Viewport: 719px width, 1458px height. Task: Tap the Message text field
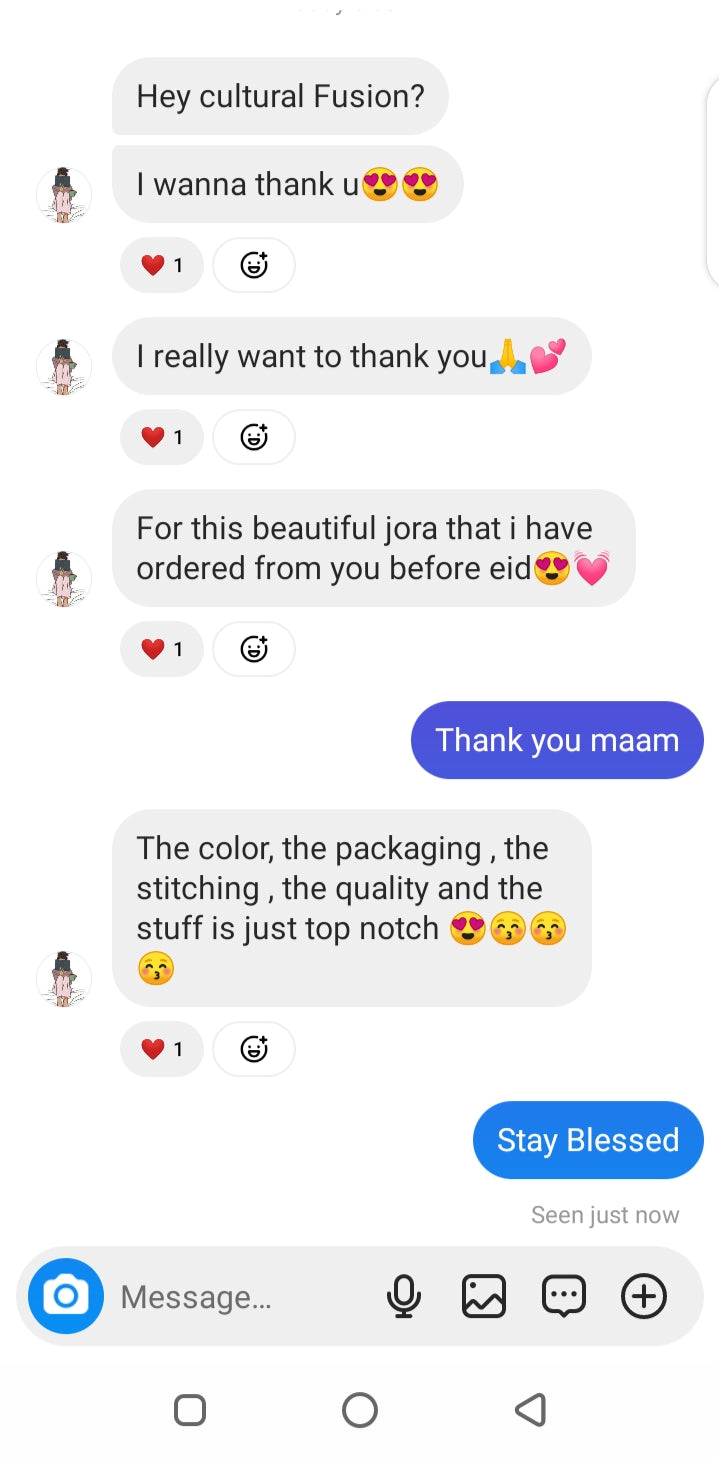coord(240,1297)
